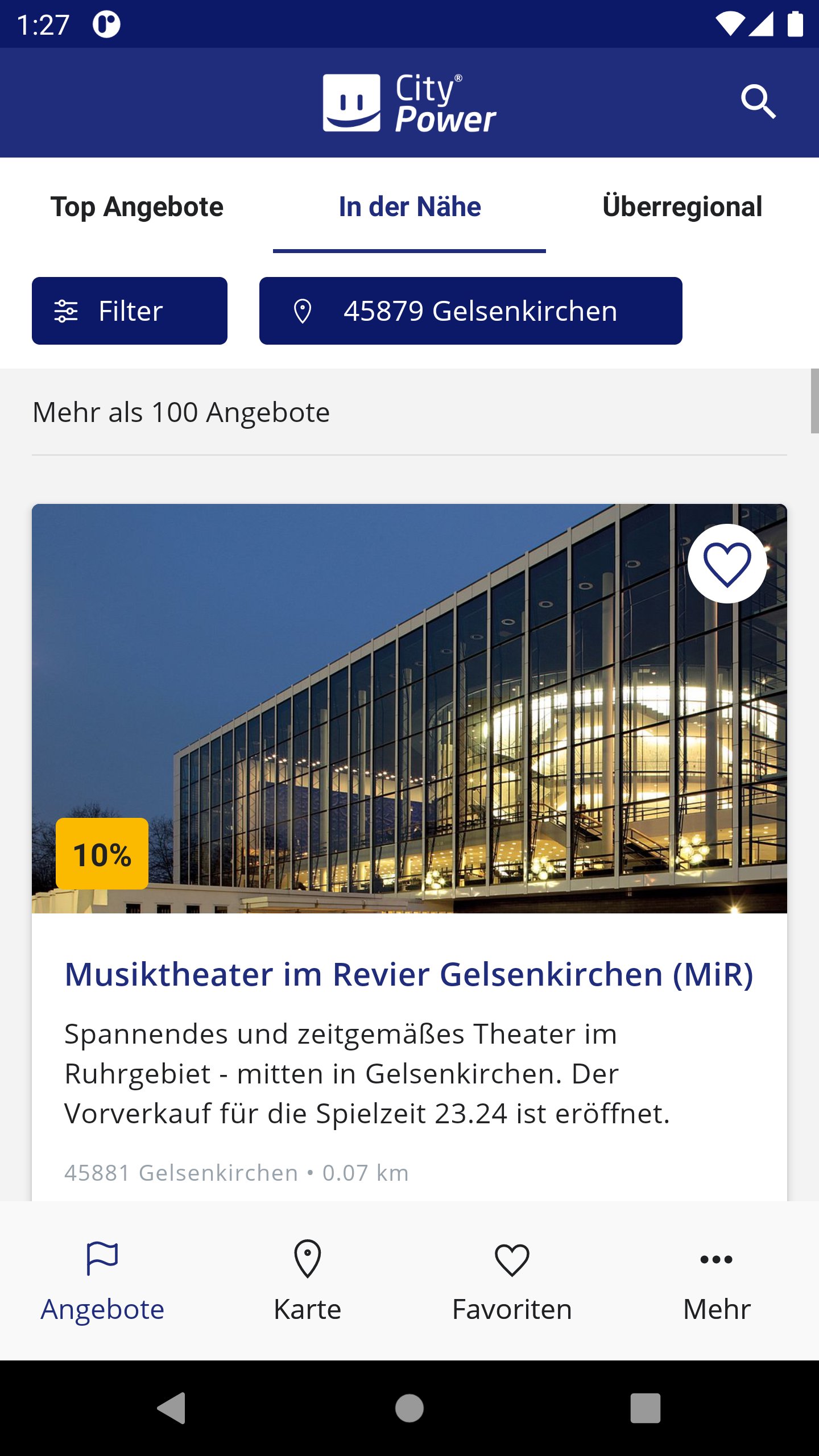This screenshot has height=1456, width=819.
Task: Switch to the Überregional tab
Action: pos(682,206)
